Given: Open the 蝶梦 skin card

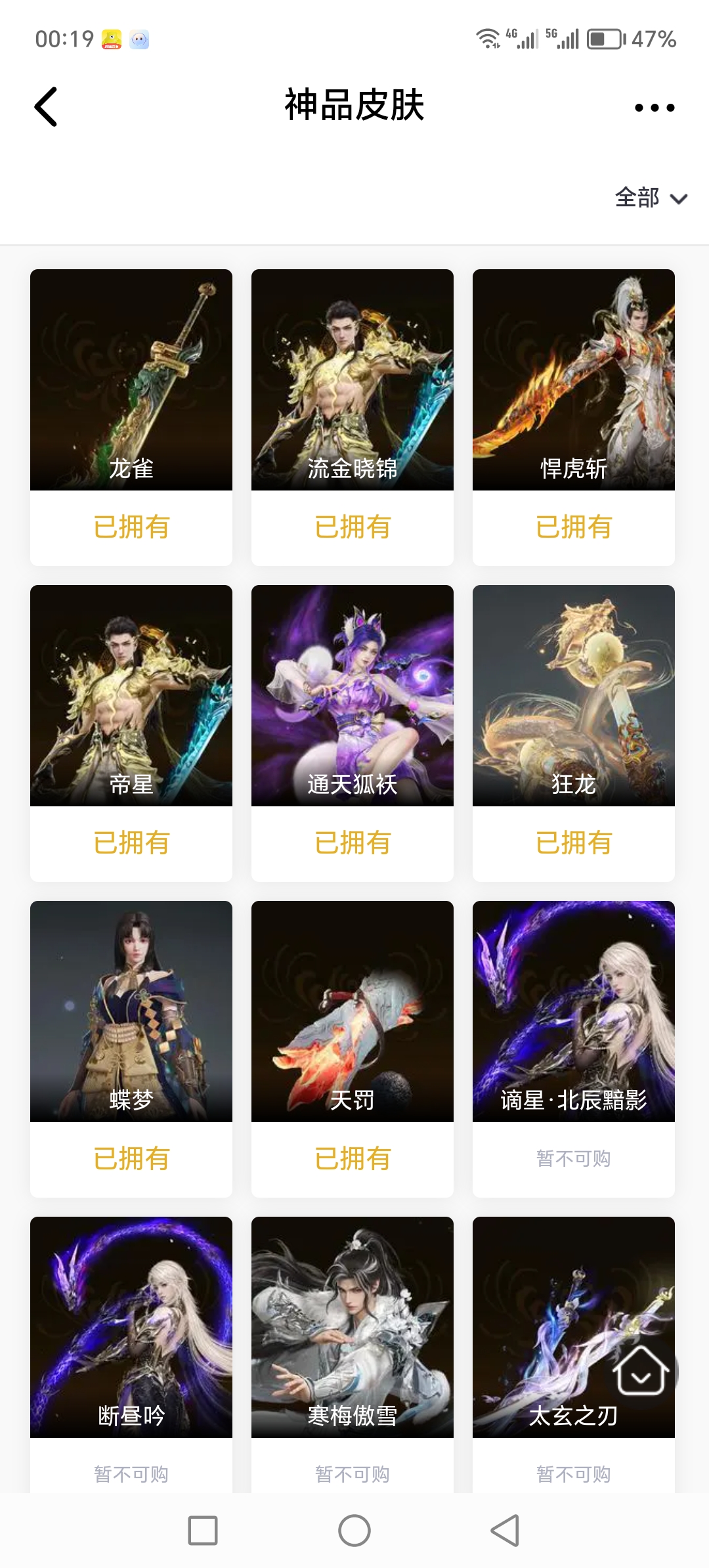Looking at the screenshot, I should [131, 1012].
